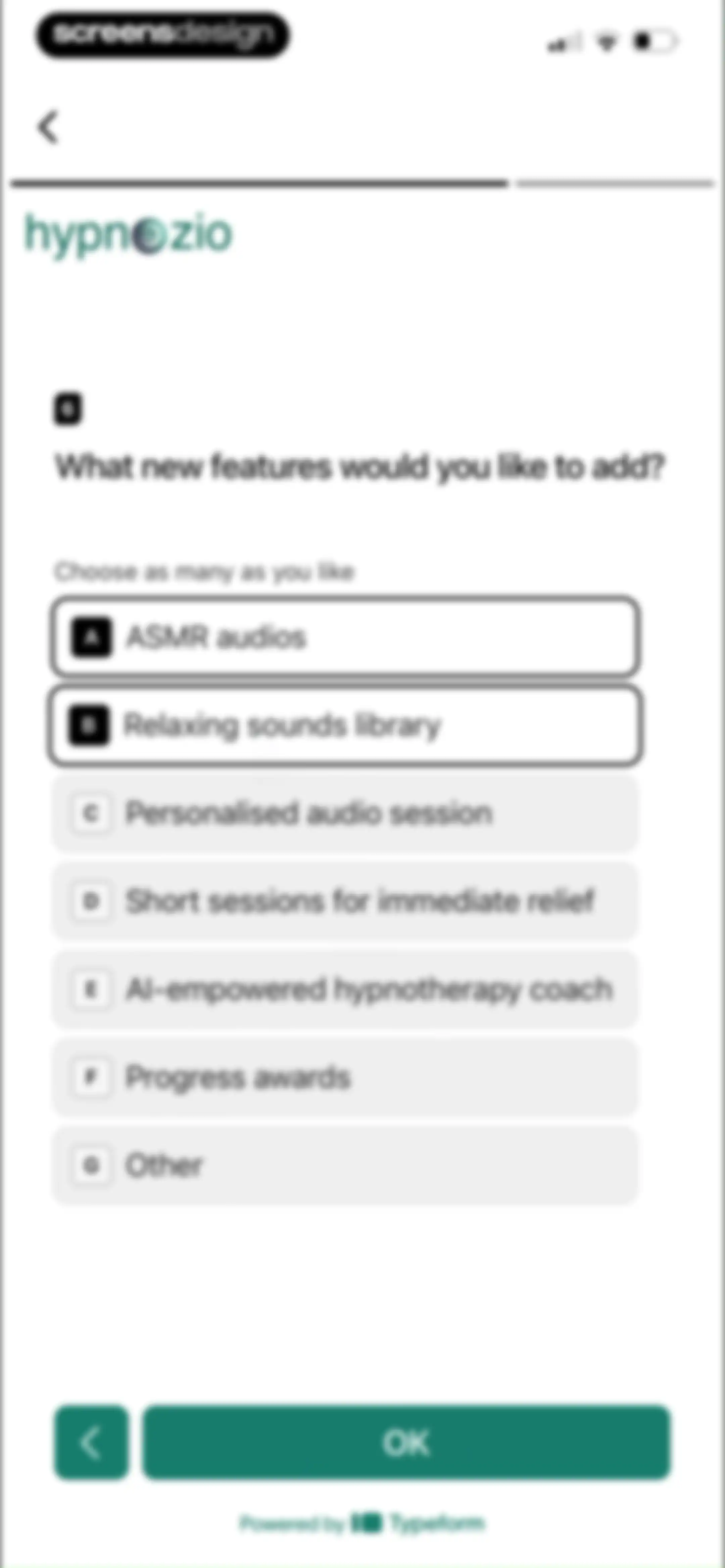This screenshot has height=1568, width=725.
Task: Choose Short sessions for immediate relief
Action: 345,901
